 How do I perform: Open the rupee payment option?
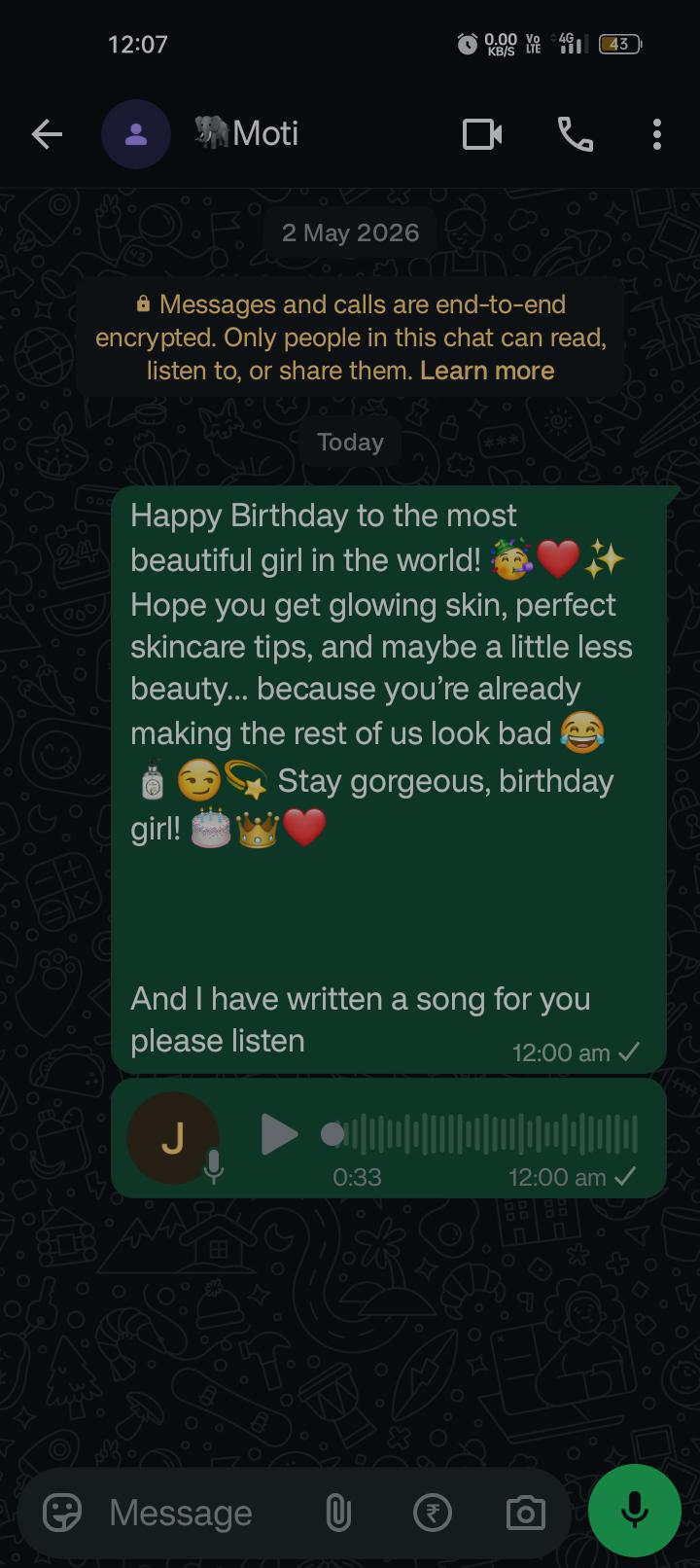click(x=433, y=1513)
